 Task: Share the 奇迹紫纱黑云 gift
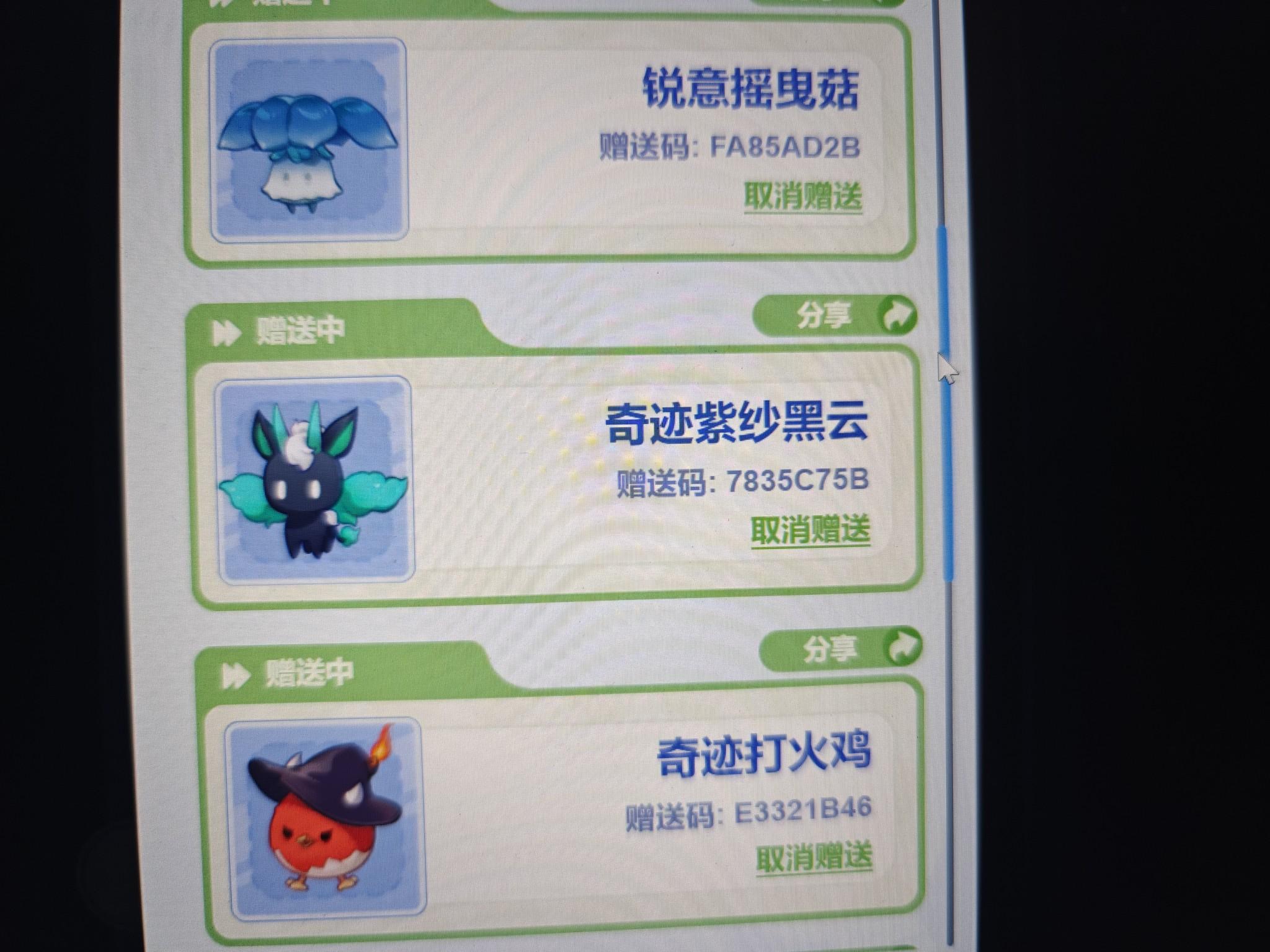coord(835,317)
